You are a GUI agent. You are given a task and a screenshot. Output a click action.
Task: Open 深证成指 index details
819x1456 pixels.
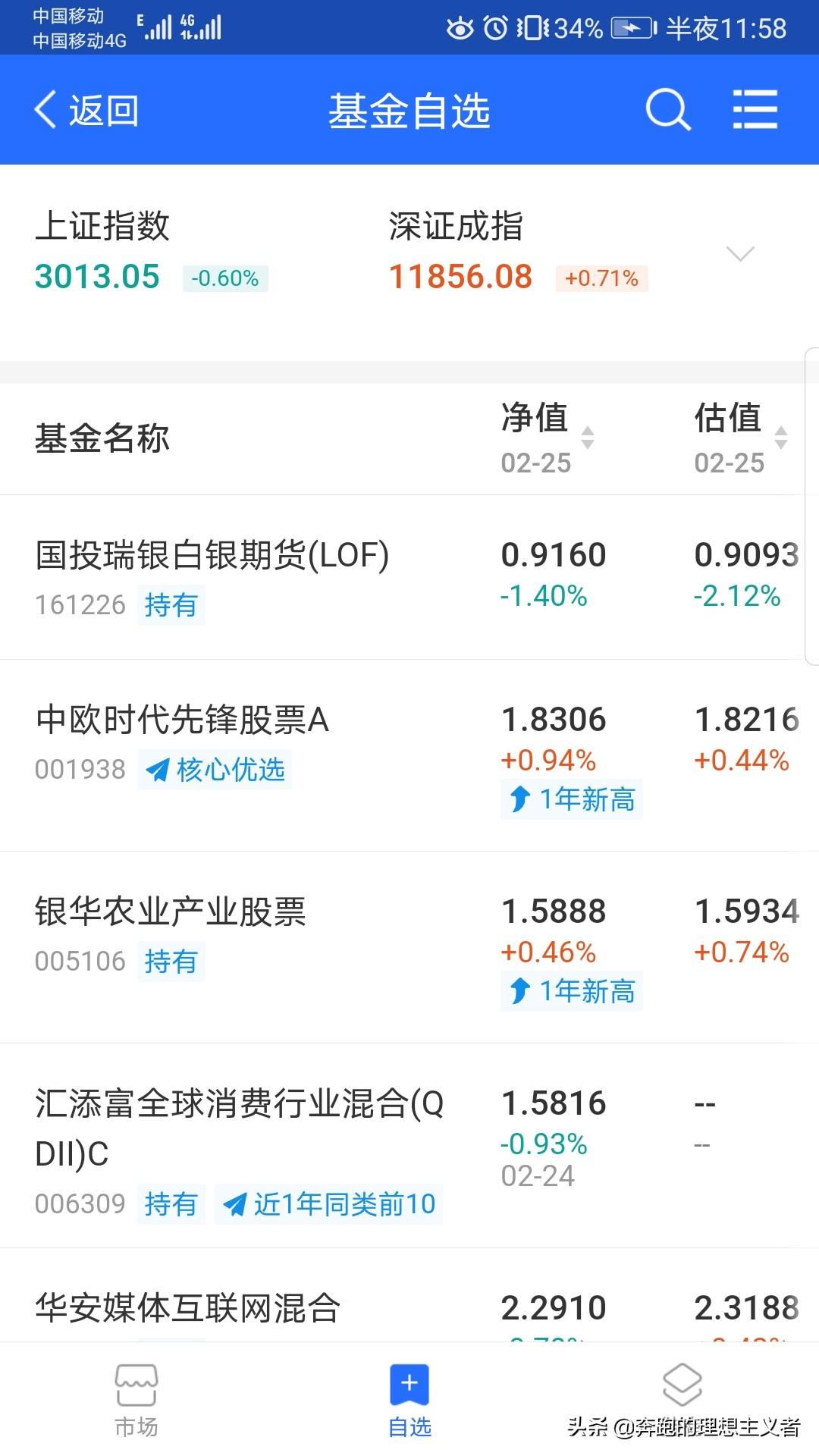[x=518, y=251]
